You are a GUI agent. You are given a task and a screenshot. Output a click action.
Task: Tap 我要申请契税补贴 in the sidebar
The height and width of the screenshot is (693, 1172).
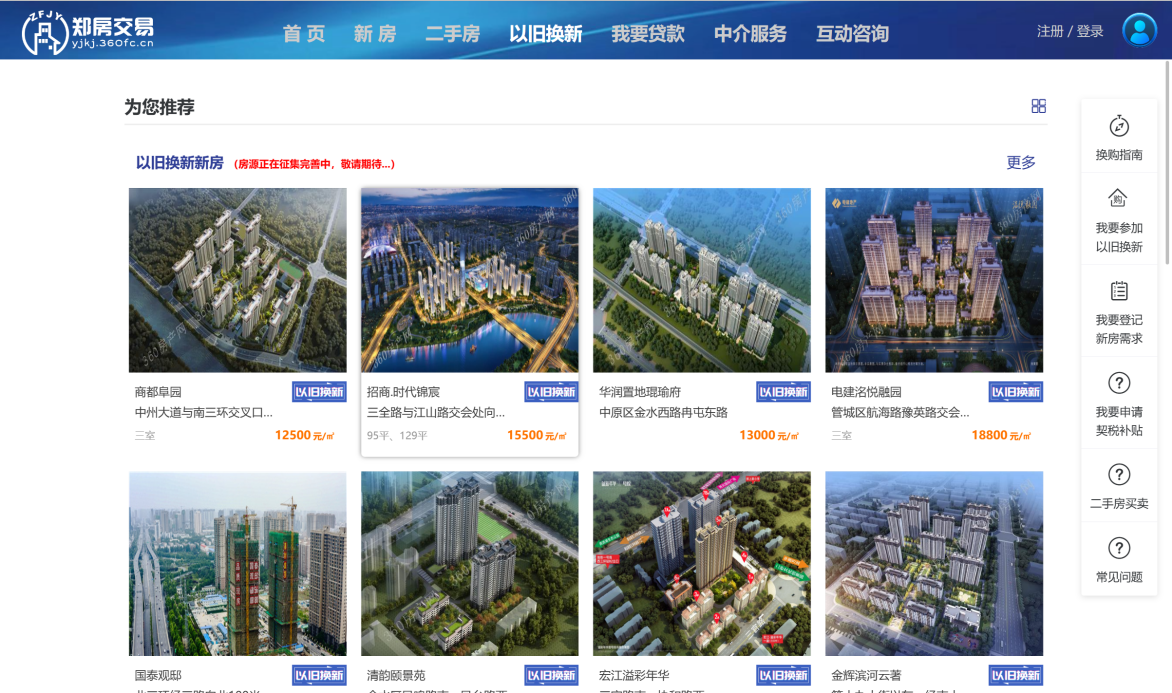1119,403
